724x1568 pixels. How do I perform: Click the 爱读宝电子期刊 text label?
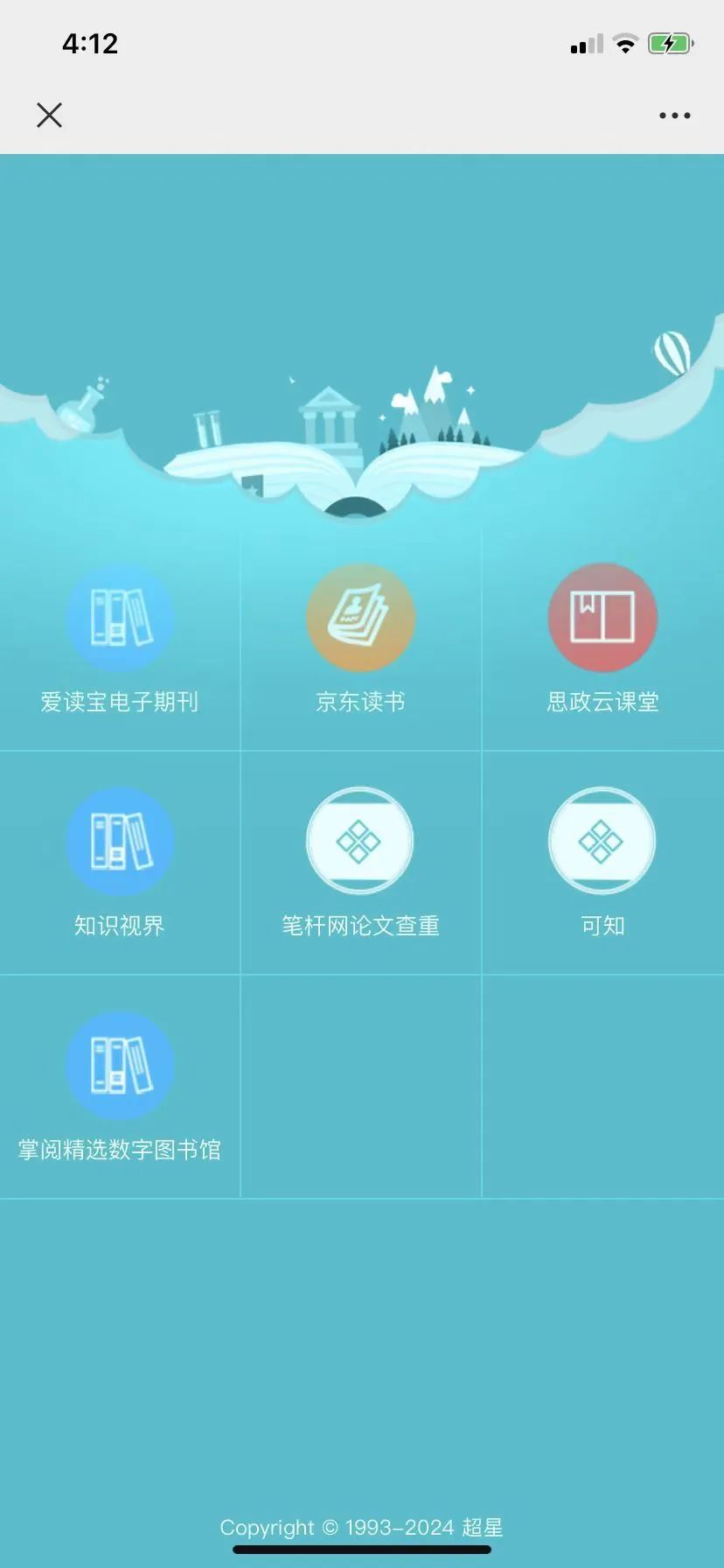[121, 701]
